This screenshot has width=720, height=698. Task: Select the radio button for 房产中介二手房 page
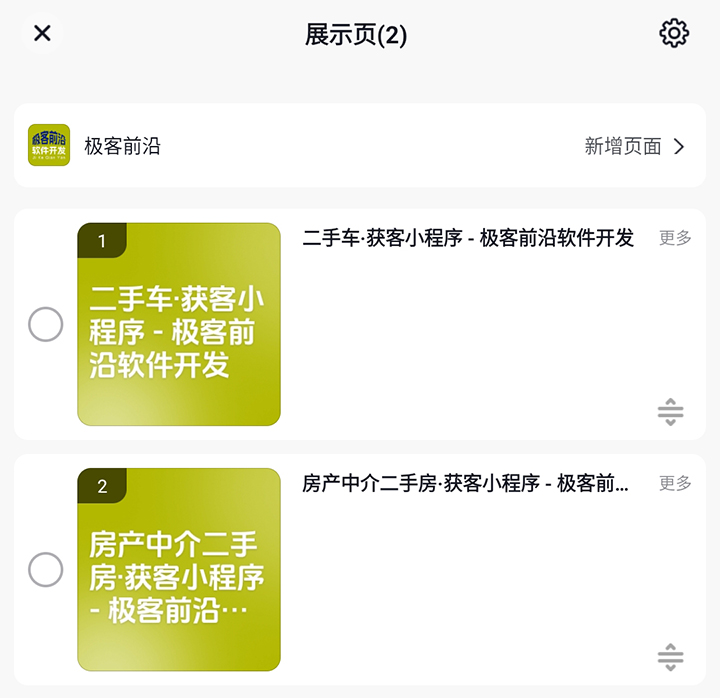click(45, 570)
